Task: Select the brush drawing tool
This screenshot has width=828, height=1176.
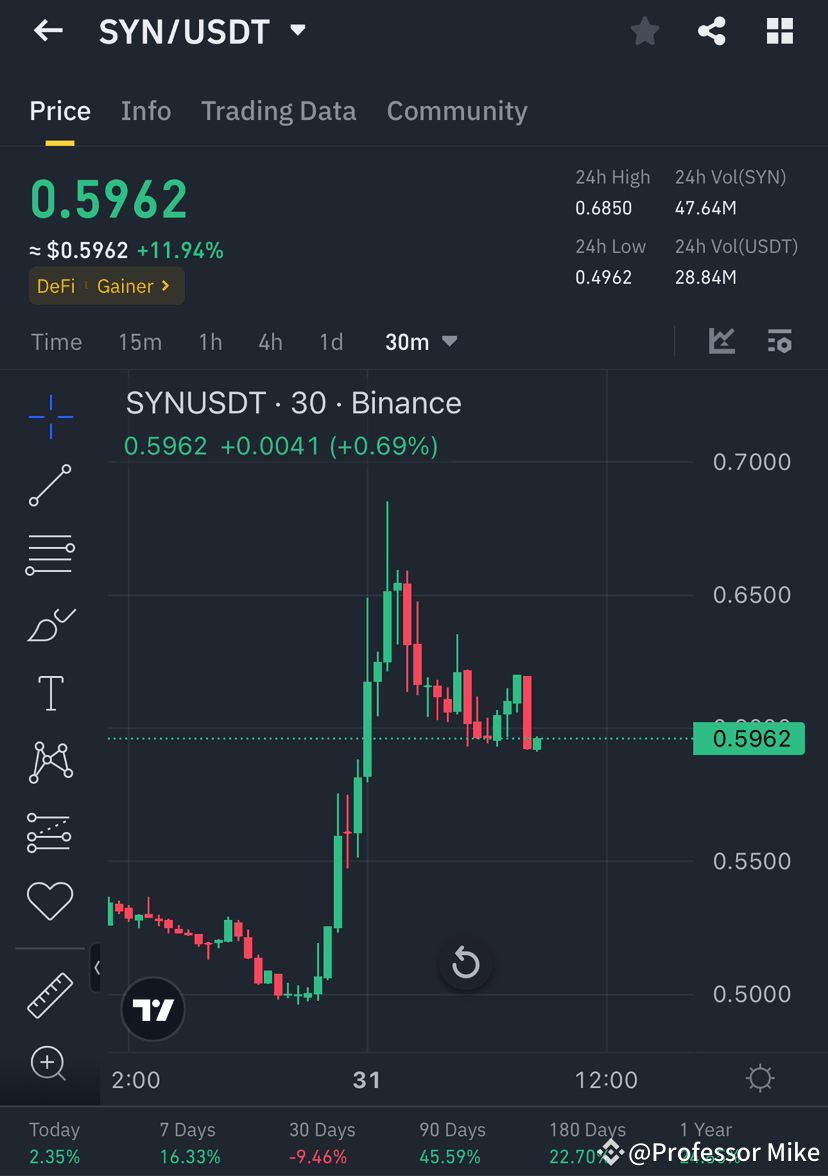Action: pos(50,624)
